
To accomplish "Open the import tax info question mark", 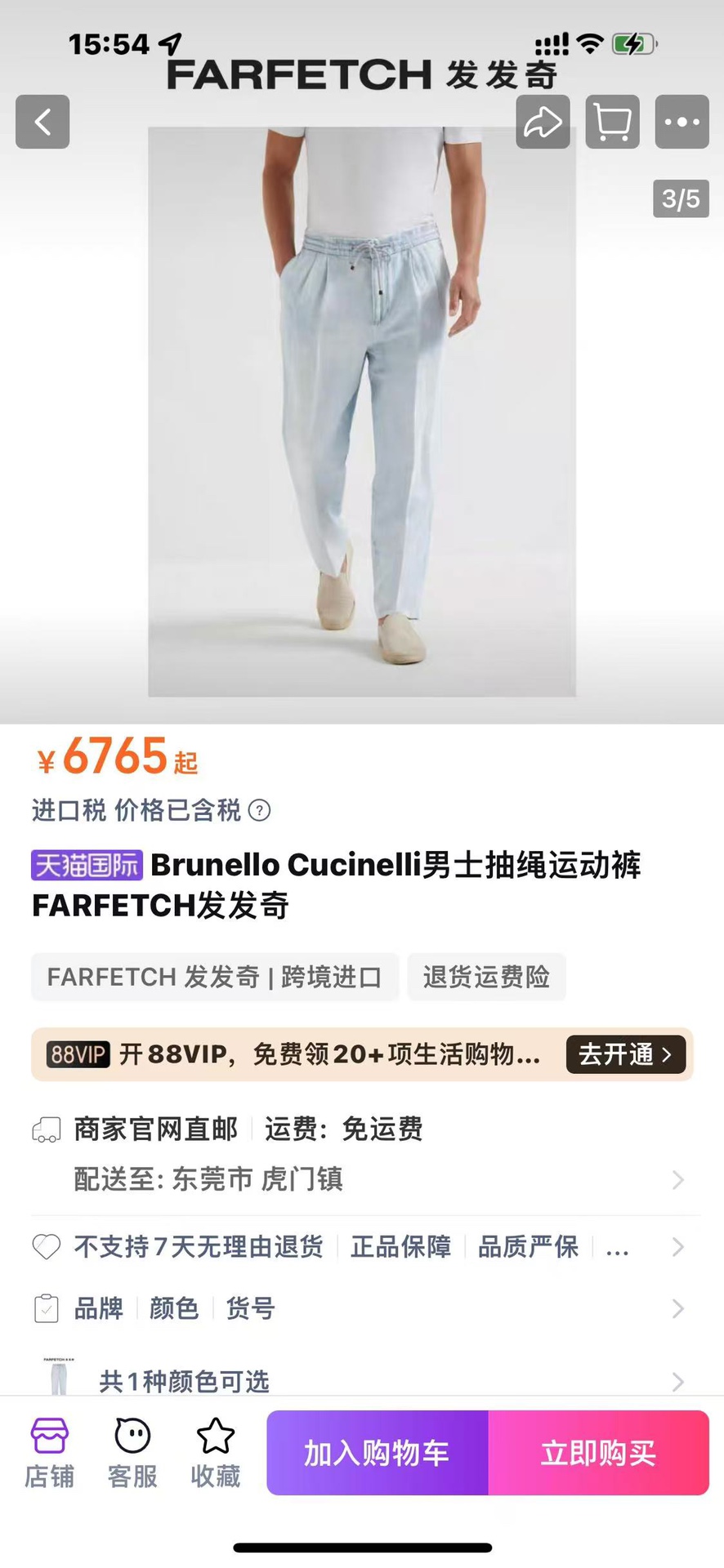I will coord(258,810).
